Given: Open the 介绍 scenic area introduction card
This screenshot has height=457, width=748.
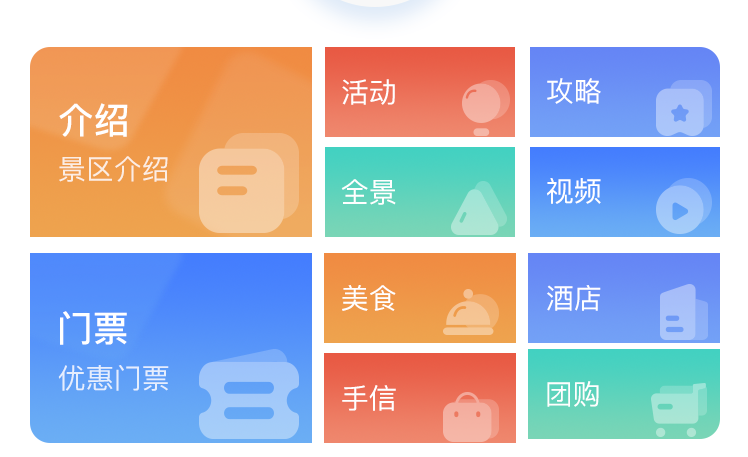Looking at the screenshot, I should (x=170, y=142).
